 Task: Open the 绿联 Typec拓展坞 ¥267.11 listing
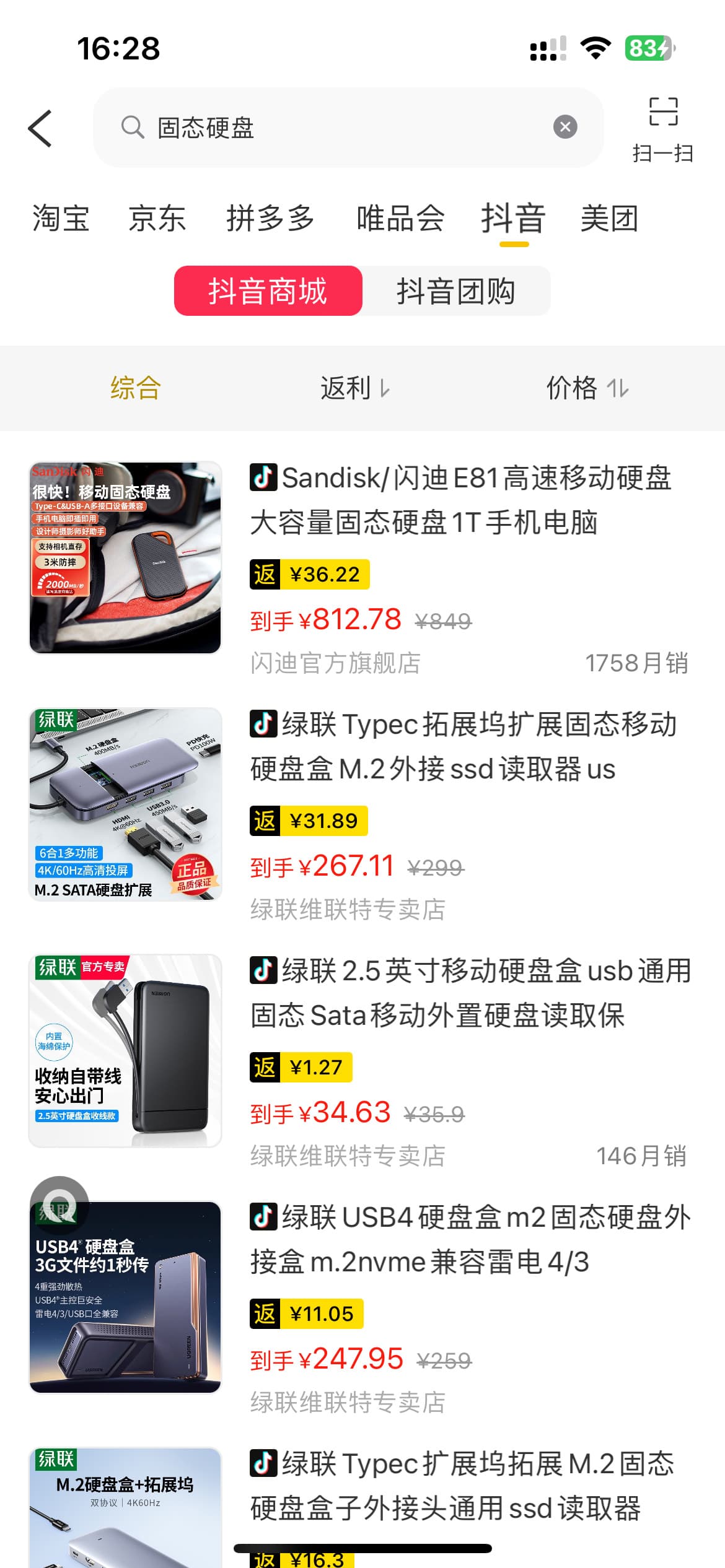(x=463, y=747)
